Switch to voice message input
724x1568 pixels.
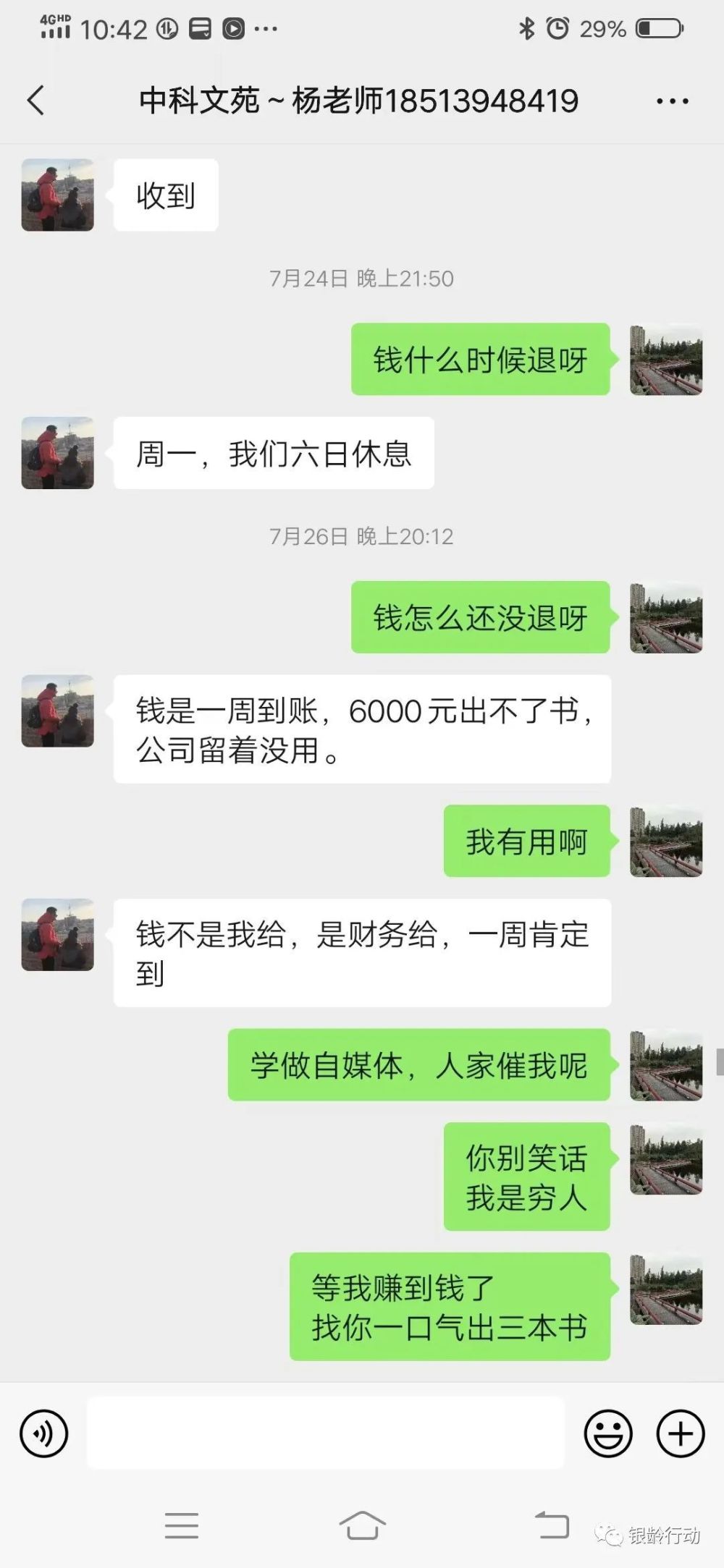(44, 1433)
